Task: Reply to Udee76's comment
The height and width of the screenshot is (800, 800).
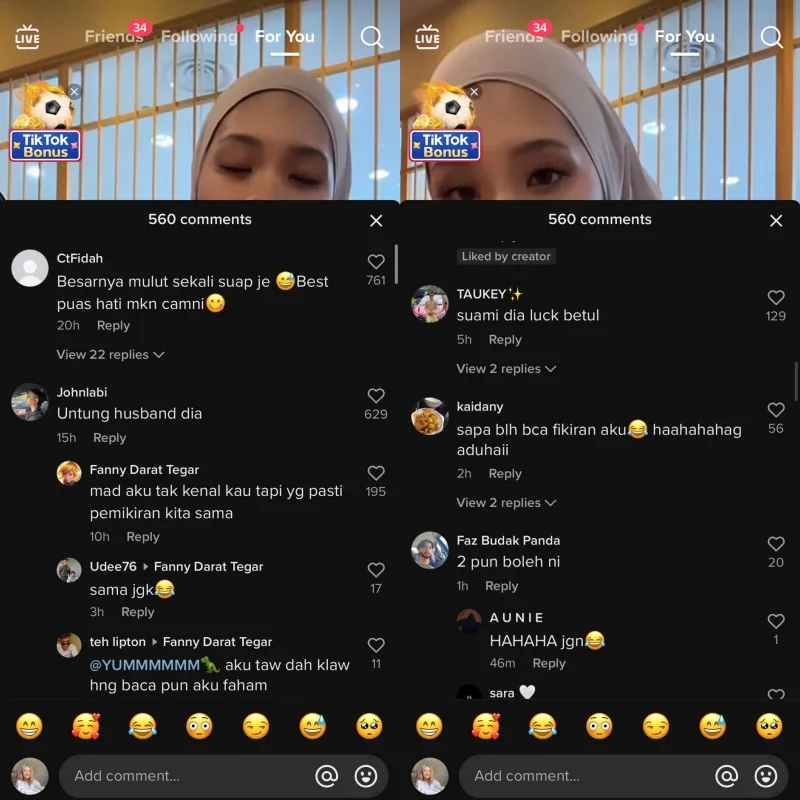Action: click(138, 612)
